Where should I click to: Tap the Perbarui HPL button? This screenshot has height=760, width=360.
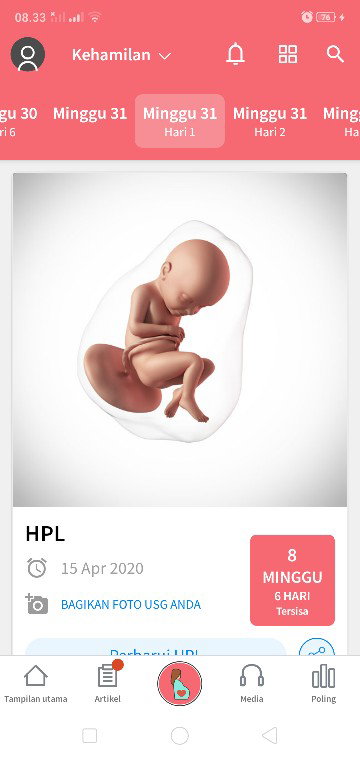[155, 647]
